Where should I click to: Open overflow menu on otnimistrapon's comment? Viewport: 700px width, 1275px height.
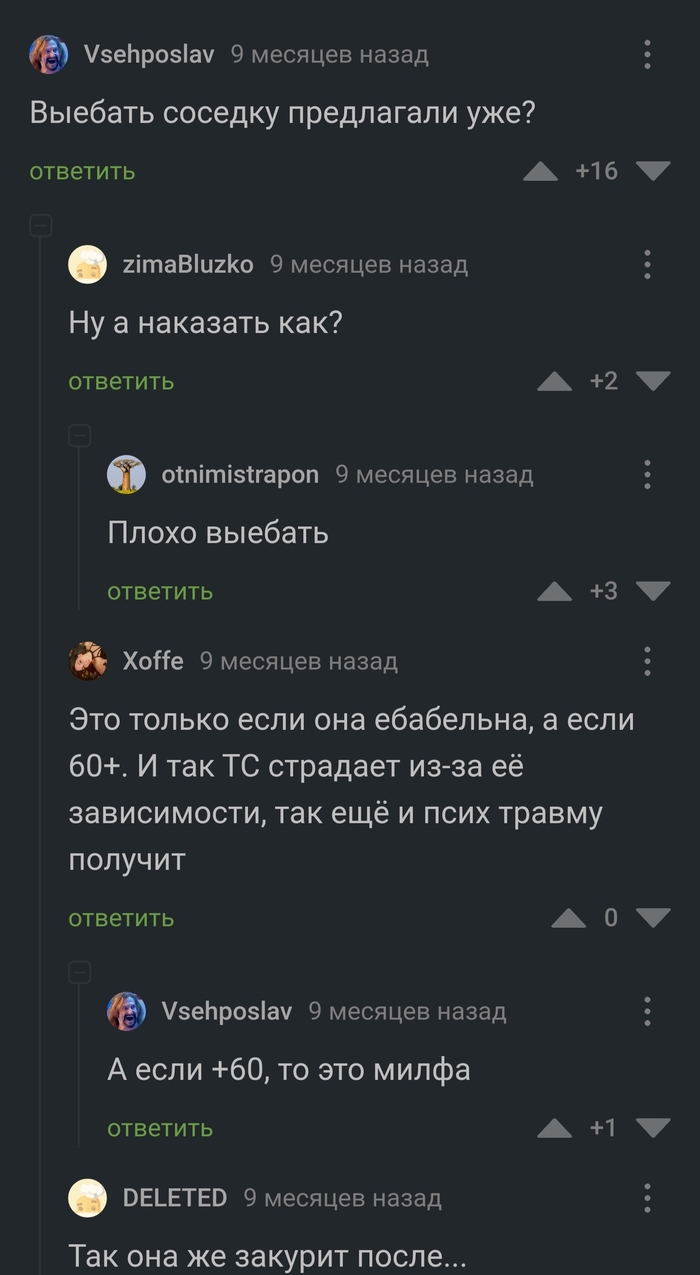pos(647,474)
